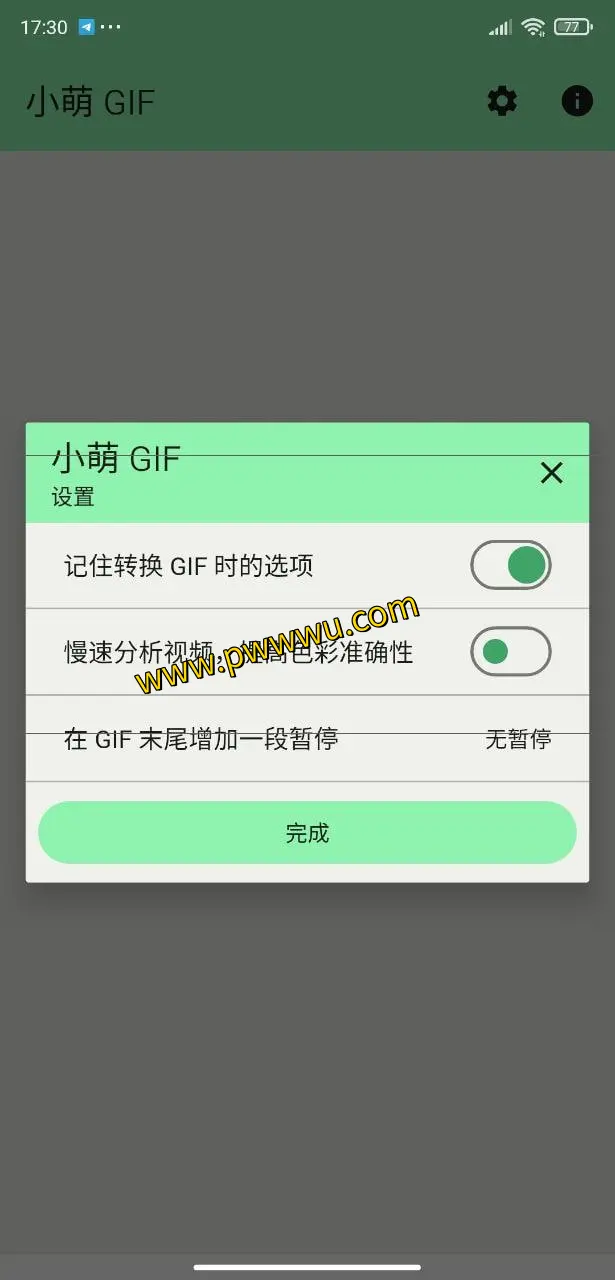The image size is (615, 1280).
Task: Tap the 完成 button
Action: pyautogui.click(x=307, y=833)
